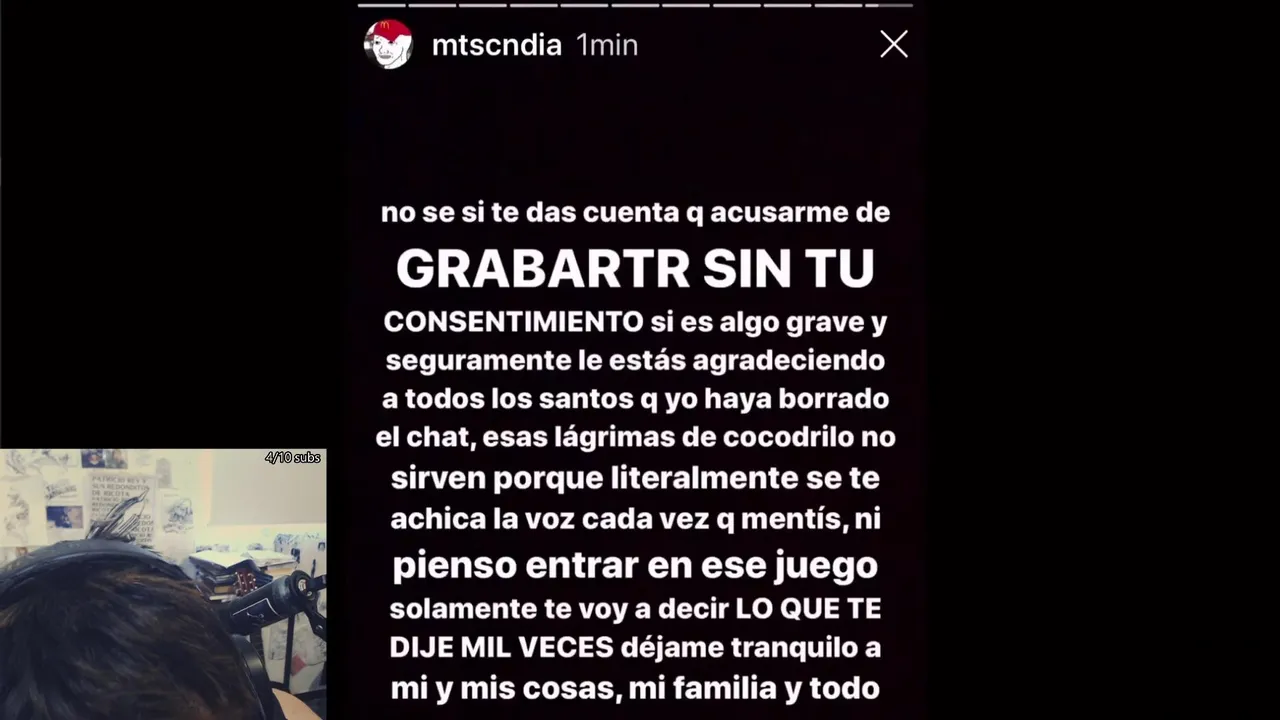Tap mtscndia's profile avatar
The width and height of the screenshot is (1280, 720).
pyautogui.click(x=388, y=44)
